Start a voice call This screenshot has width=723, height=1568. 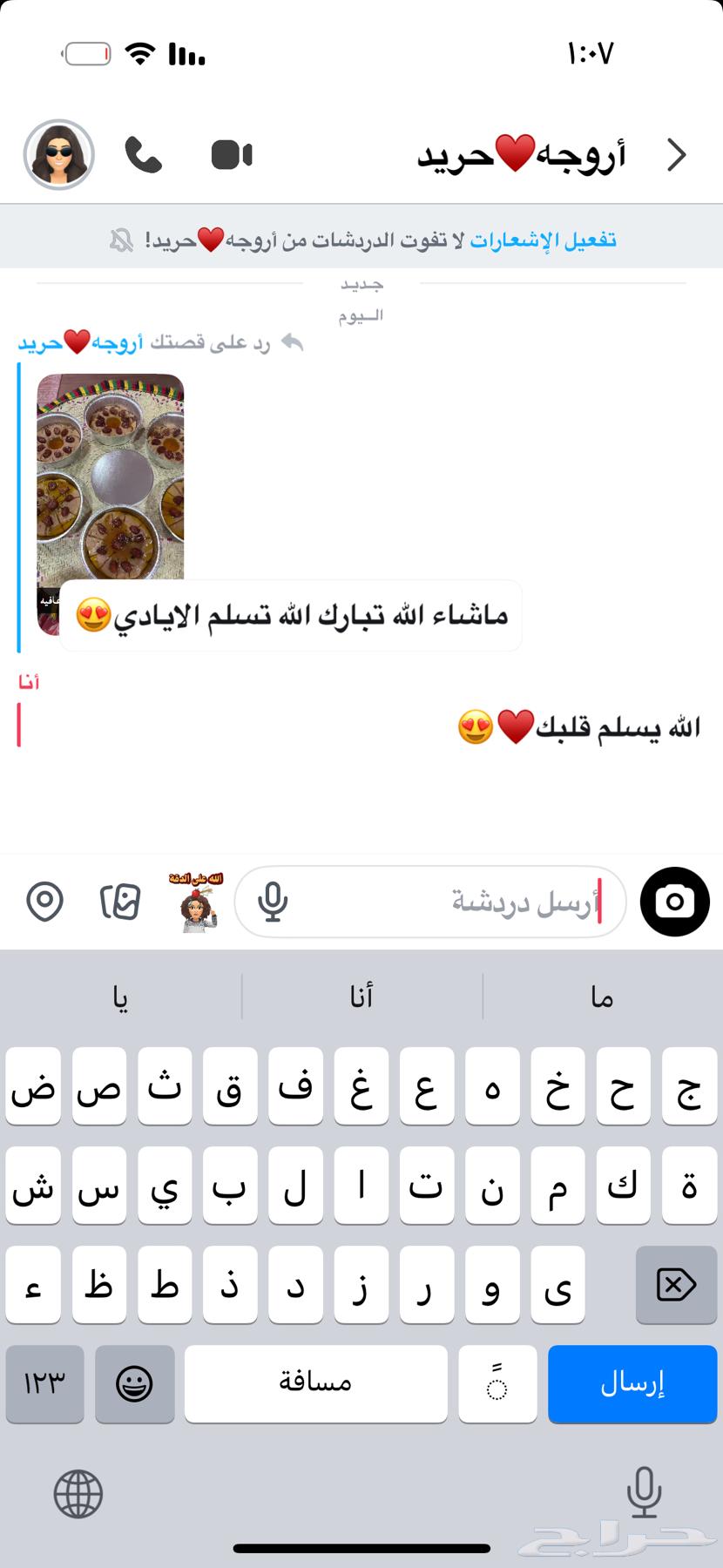tap(145, 154)
